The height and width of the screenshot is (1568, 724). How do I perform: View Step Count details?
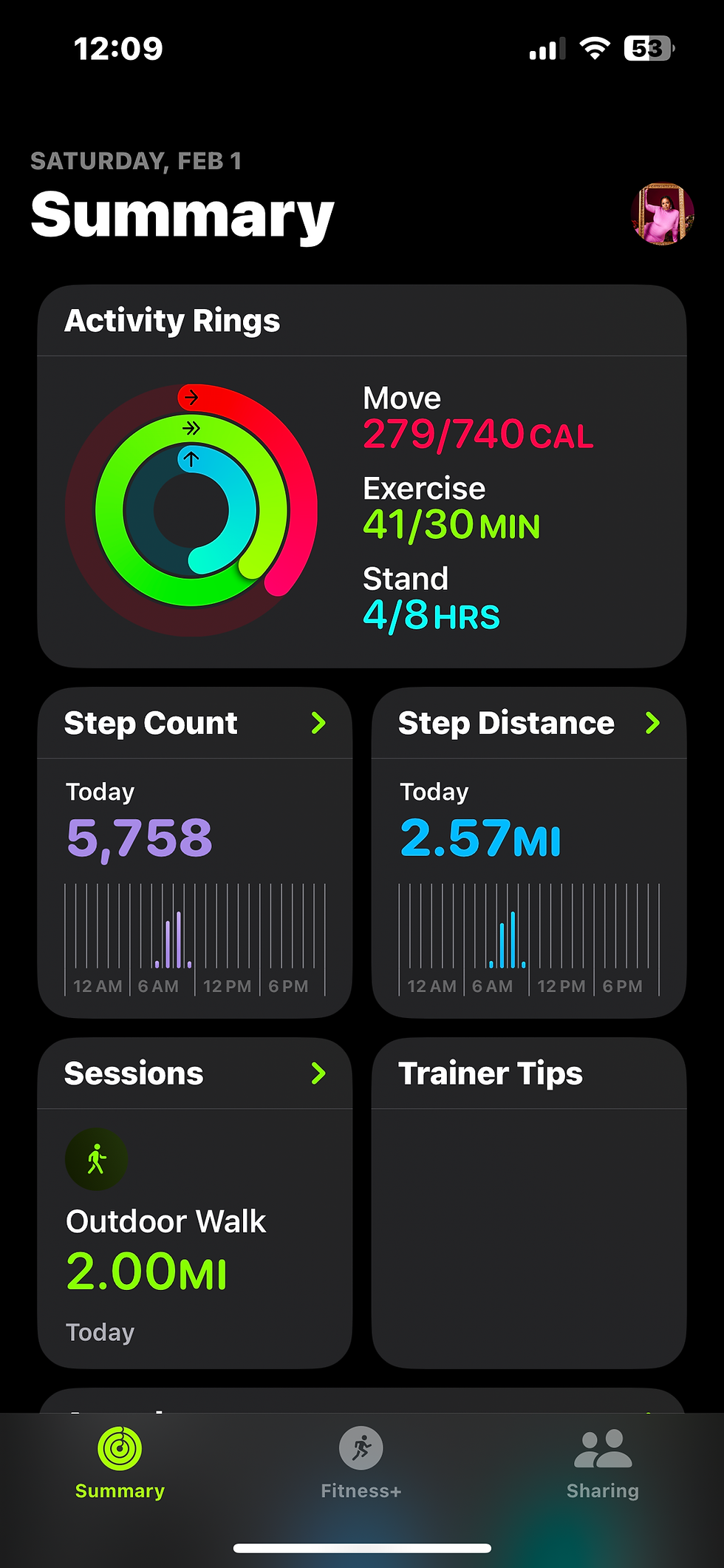pos(194,852)
